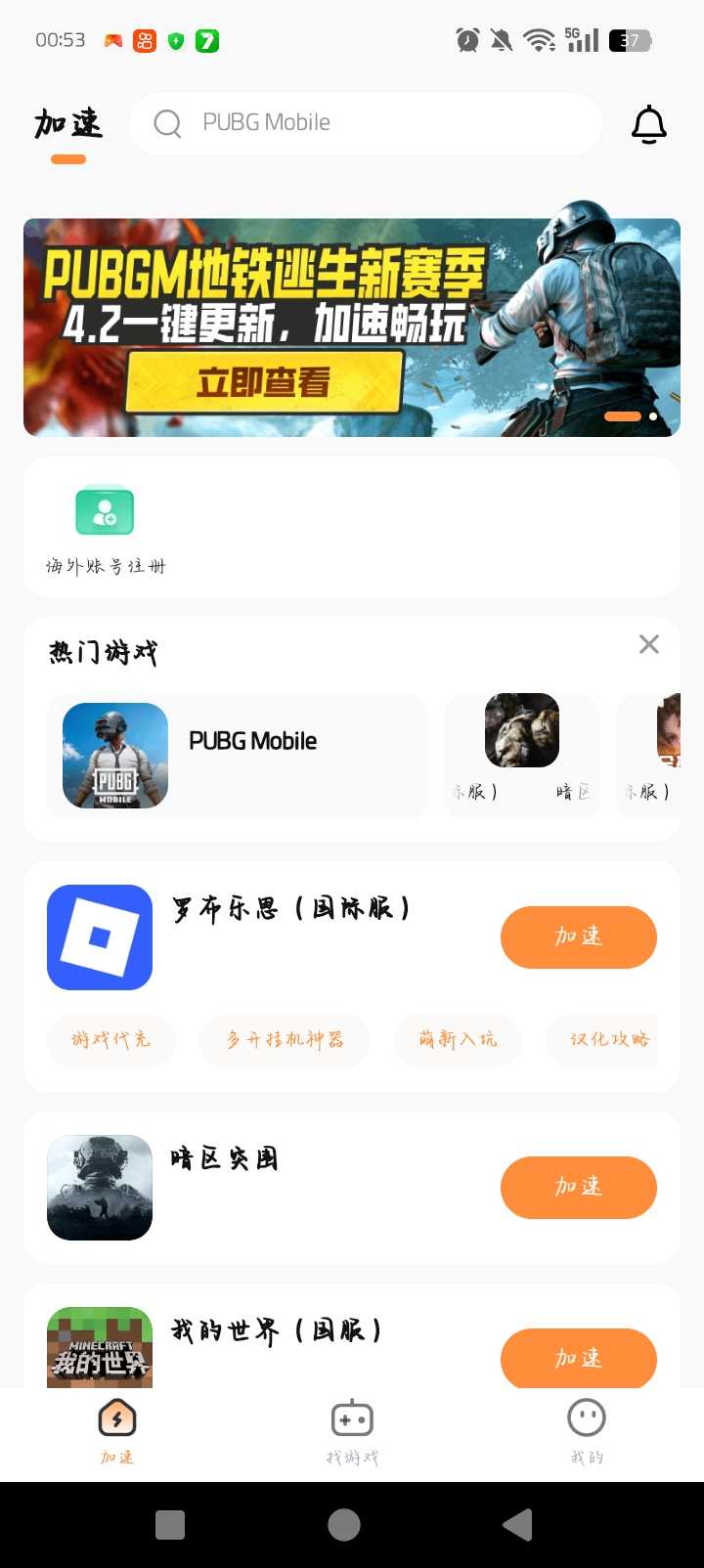Select the 多开挂机神器 chip
Image resolution: width=704 pixels, height=1568 pixels.
coord(285,1039)
